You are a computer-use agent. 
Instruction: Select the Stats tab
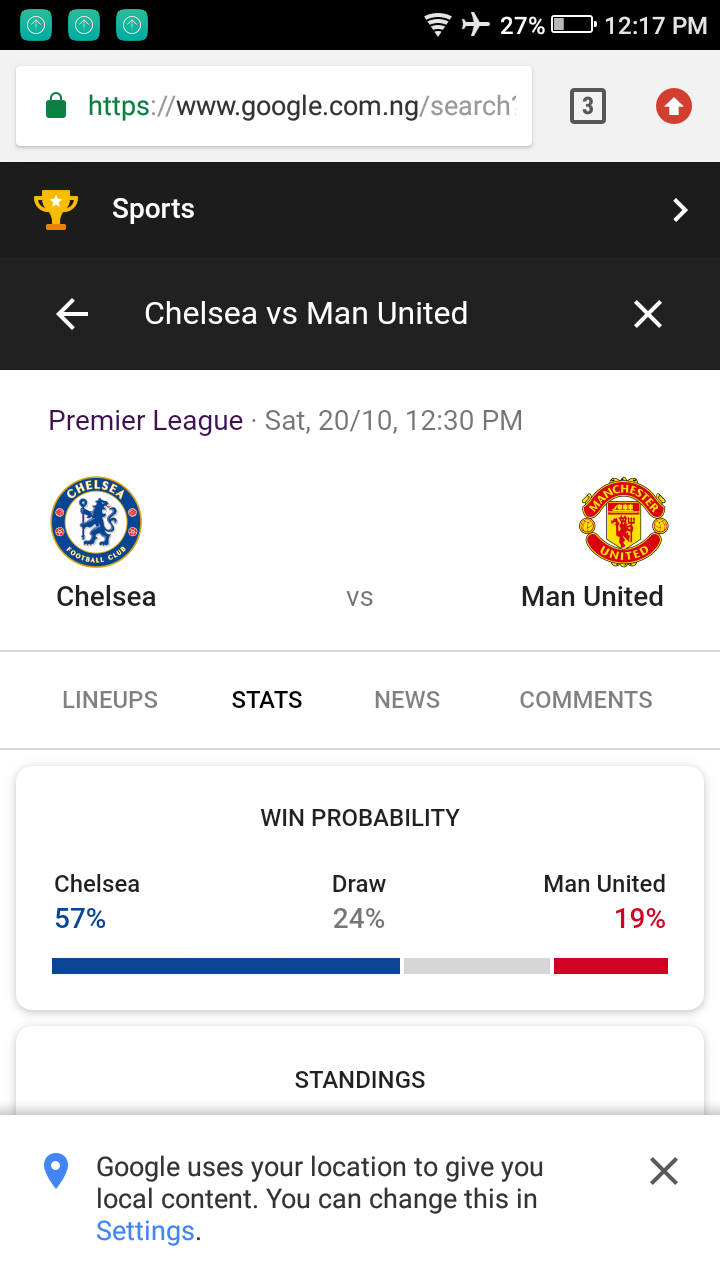pyautogui.click(x=267, y=700)
